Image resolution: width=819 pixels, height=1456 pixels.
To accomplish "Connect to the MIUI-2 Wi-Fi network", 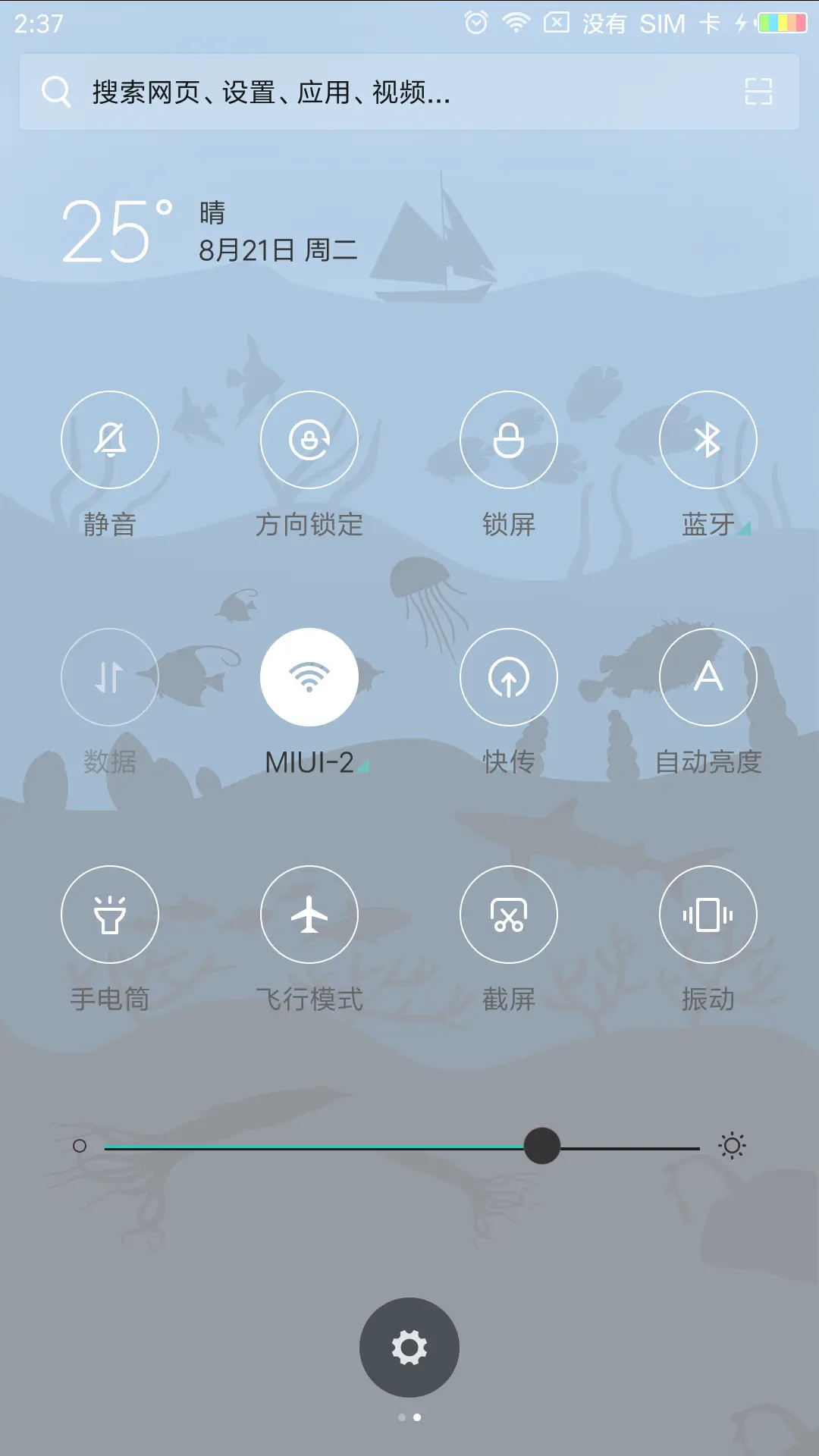I will click(309, 677).
